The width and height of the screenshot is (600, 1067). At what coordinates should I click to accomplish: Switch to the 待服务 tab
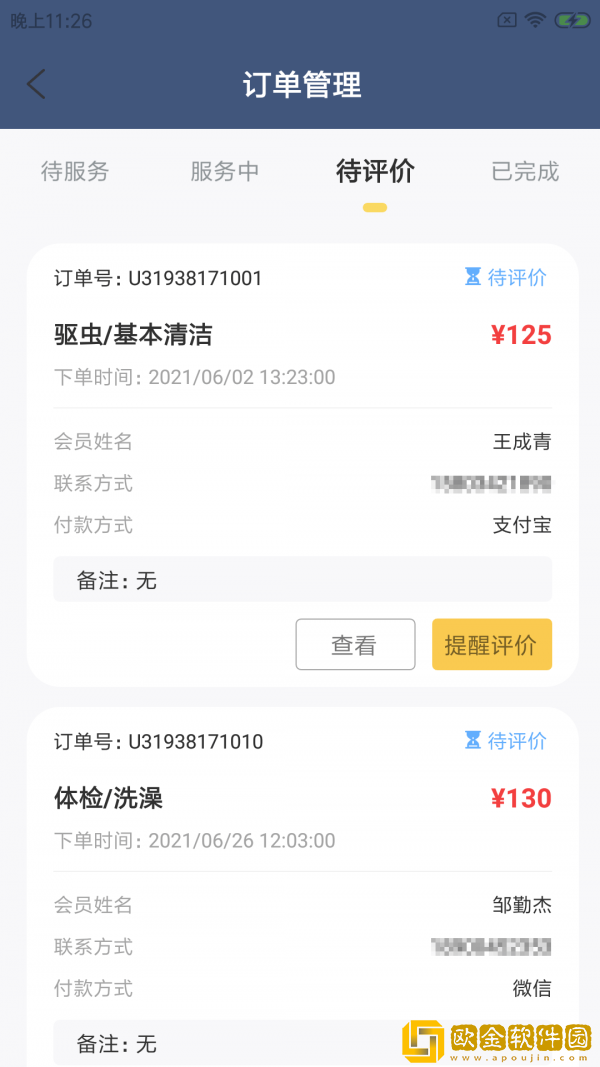[x=75, y=172]
